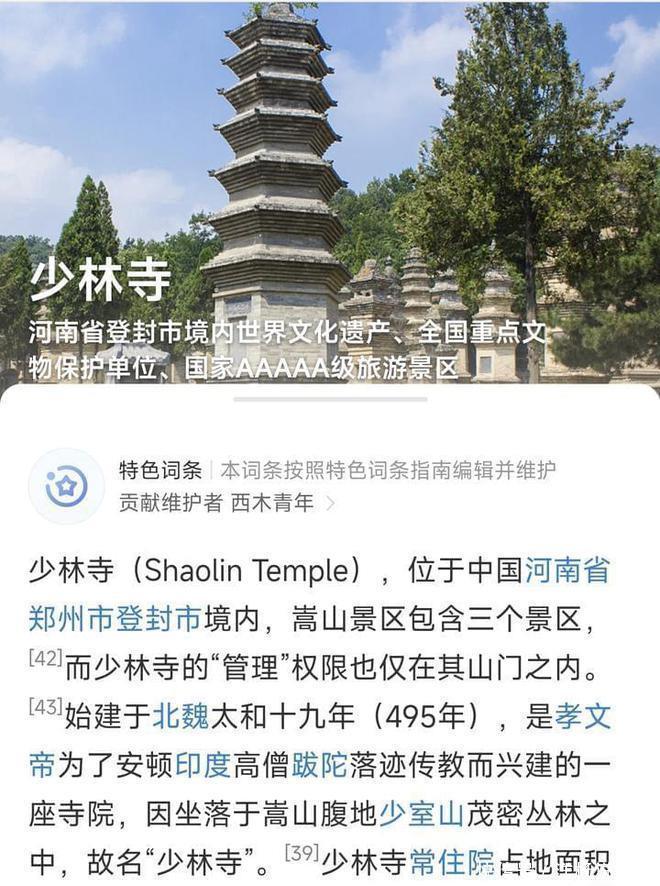Screen dimensions: 660x886
Task: Open the 少室山 link
Action: [x=421, y=814]
